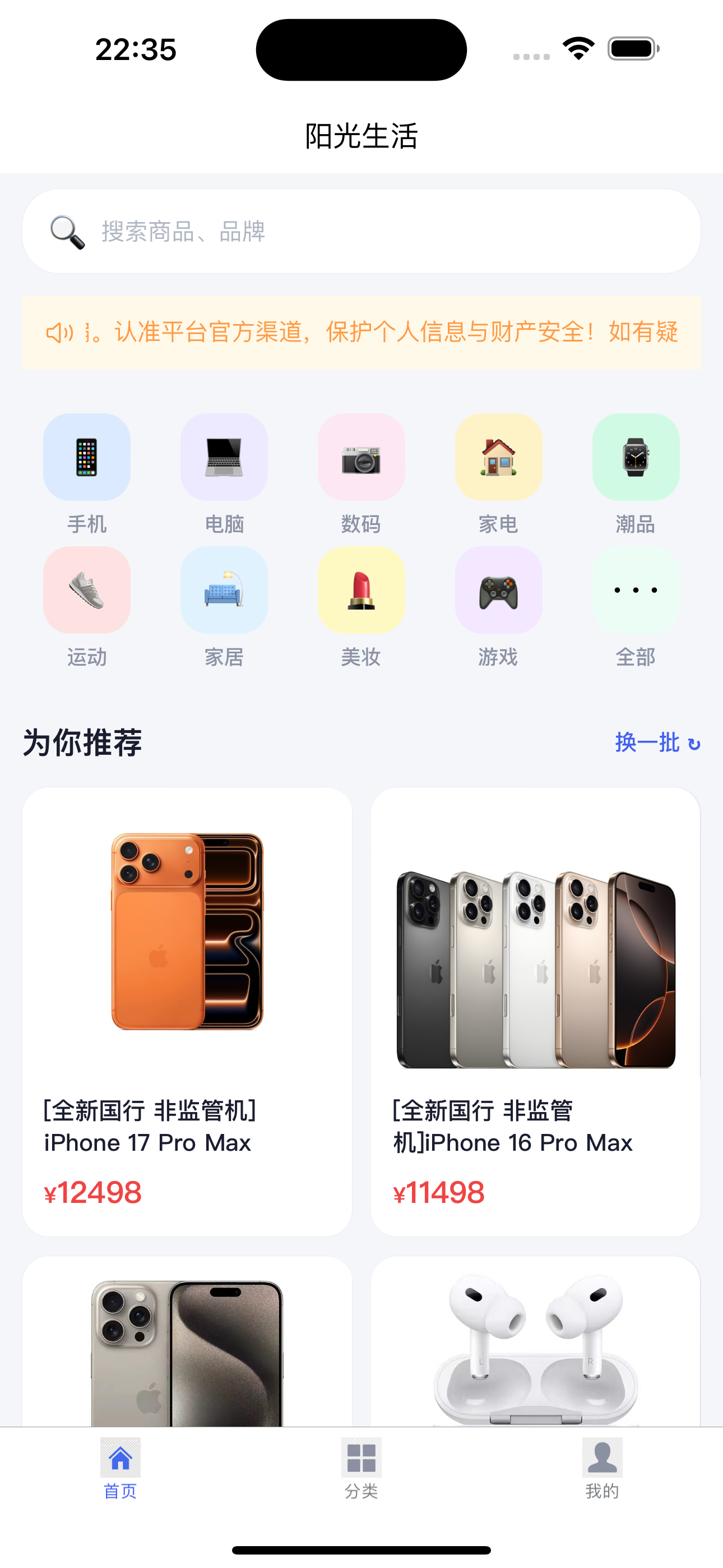The image size is (723, 1568).
Task: Refresh recommendations with 换一批
Action: (657, 743)
